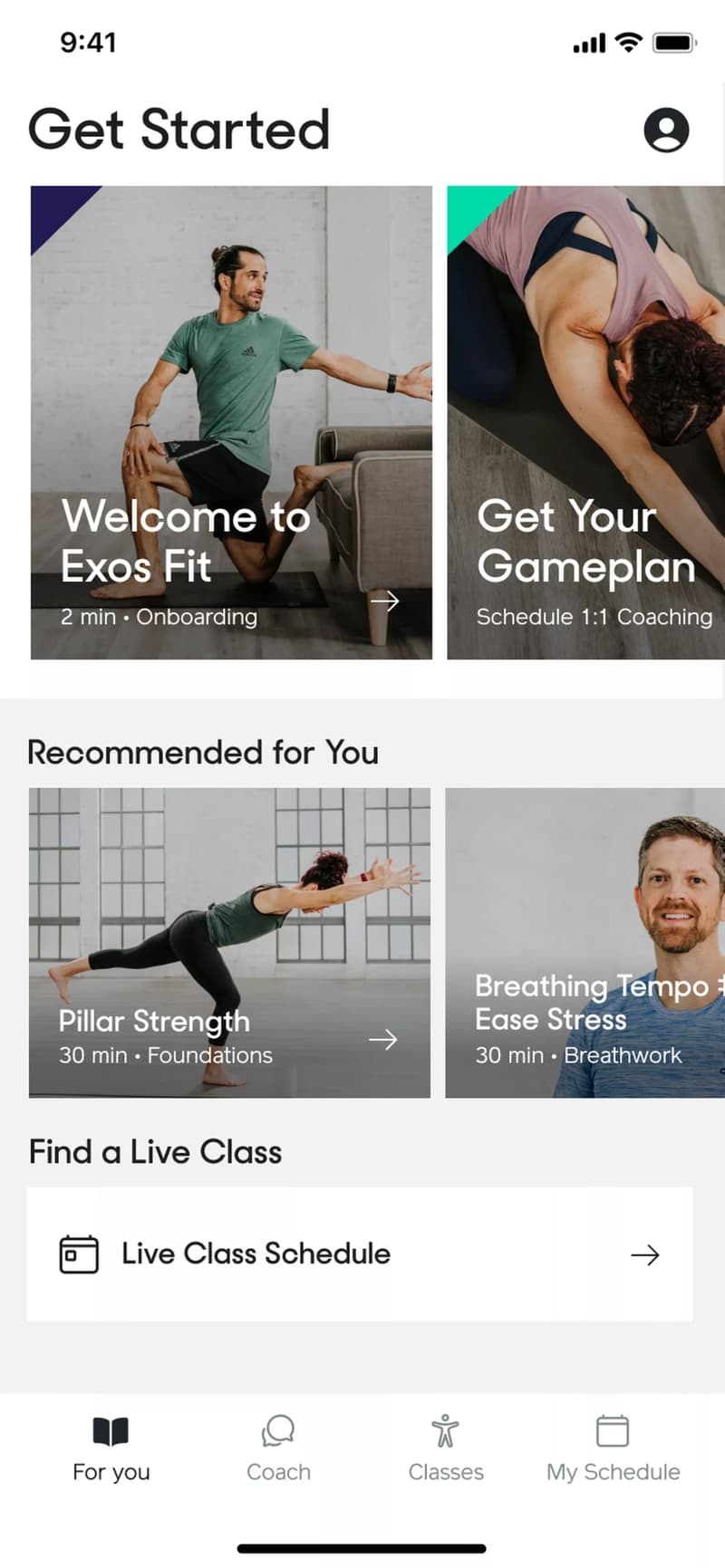Start the Pillar Strength class
This screenshot has width=725, height=1568.
[x=229, y=942]
